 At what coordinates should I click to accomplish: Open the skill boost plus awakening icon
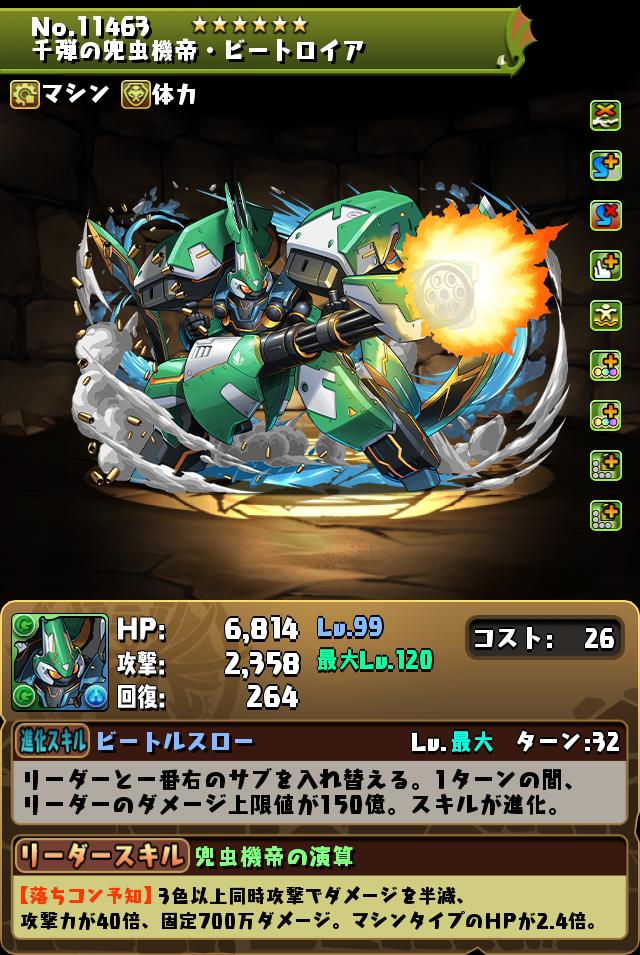[605, 165]
